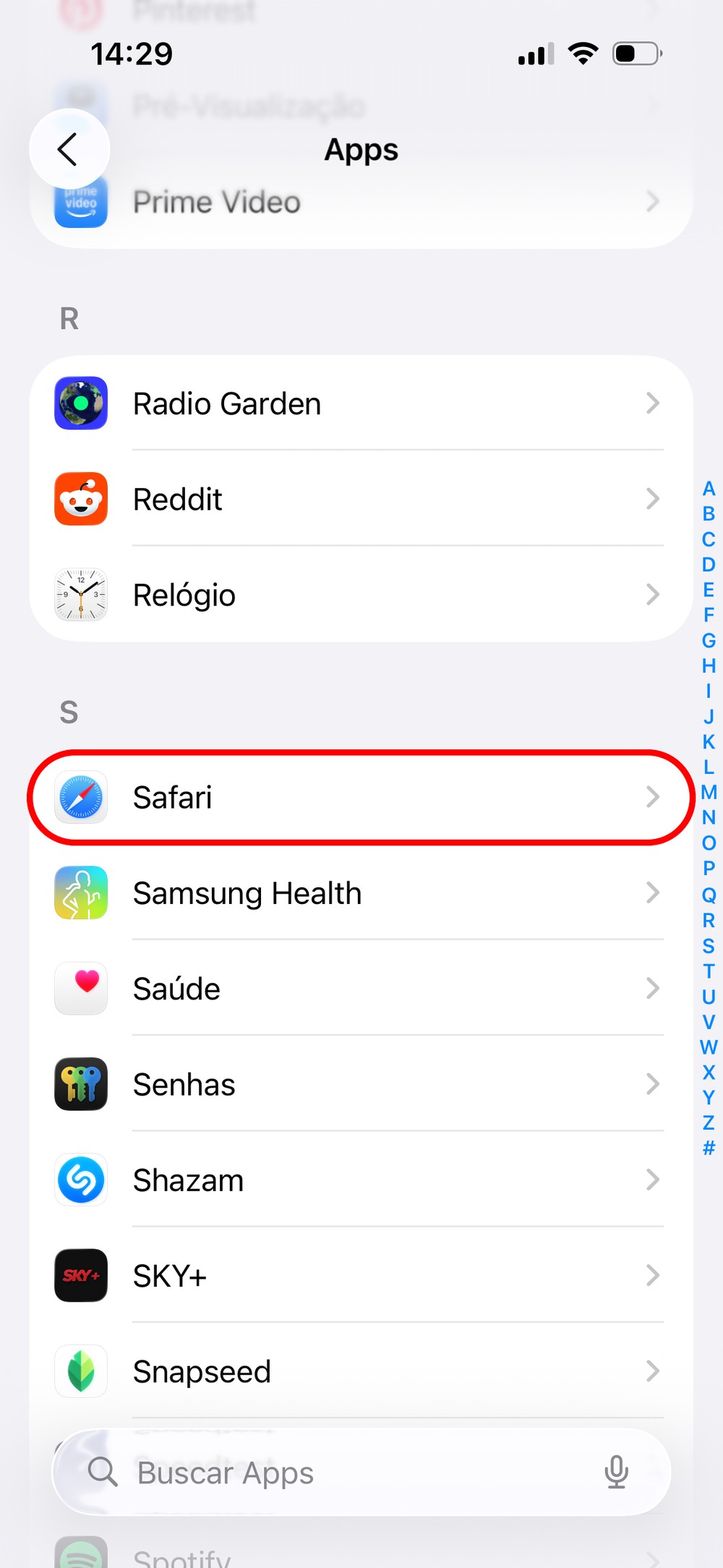Open Senhas settings
This screenshot has width=723, height=1568.
(360, 1084)
